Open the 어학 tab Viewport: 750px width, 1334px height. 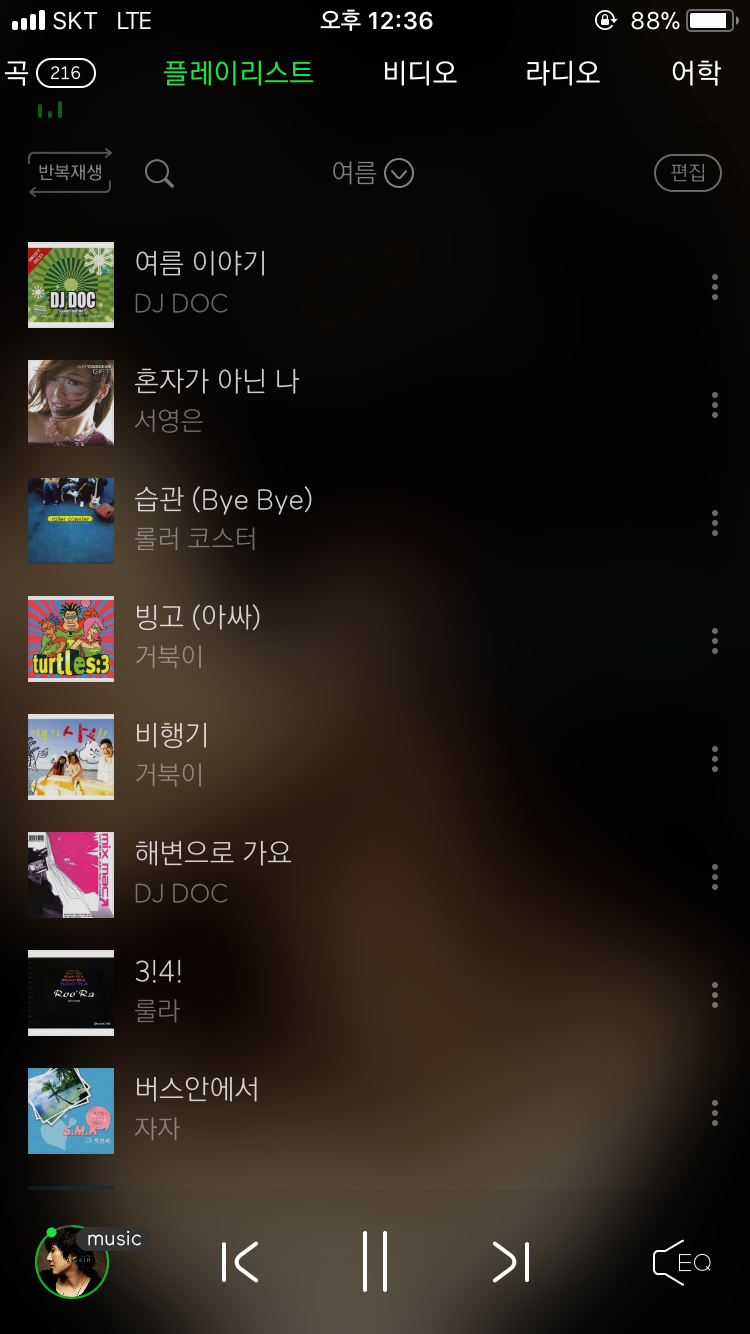click(696, 73)
